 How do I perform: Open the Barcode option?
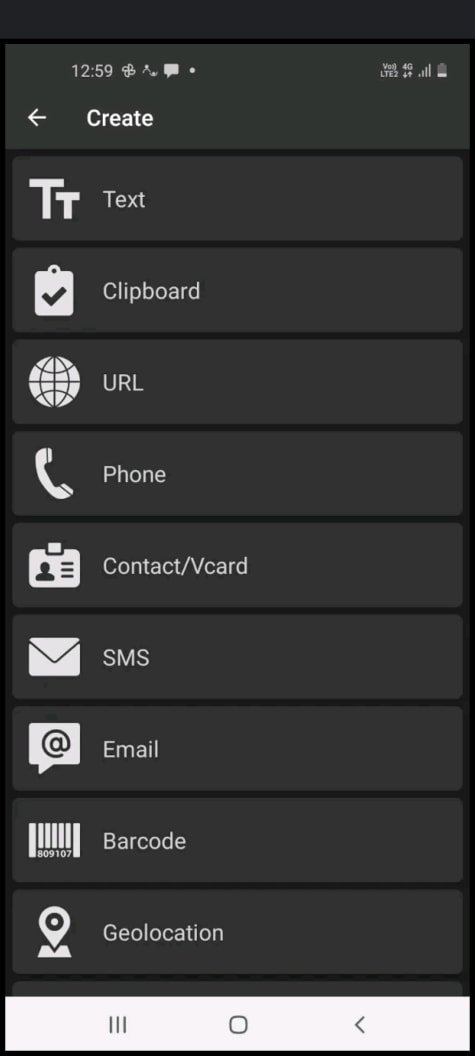pyautogui.click(x=237, y=840)
